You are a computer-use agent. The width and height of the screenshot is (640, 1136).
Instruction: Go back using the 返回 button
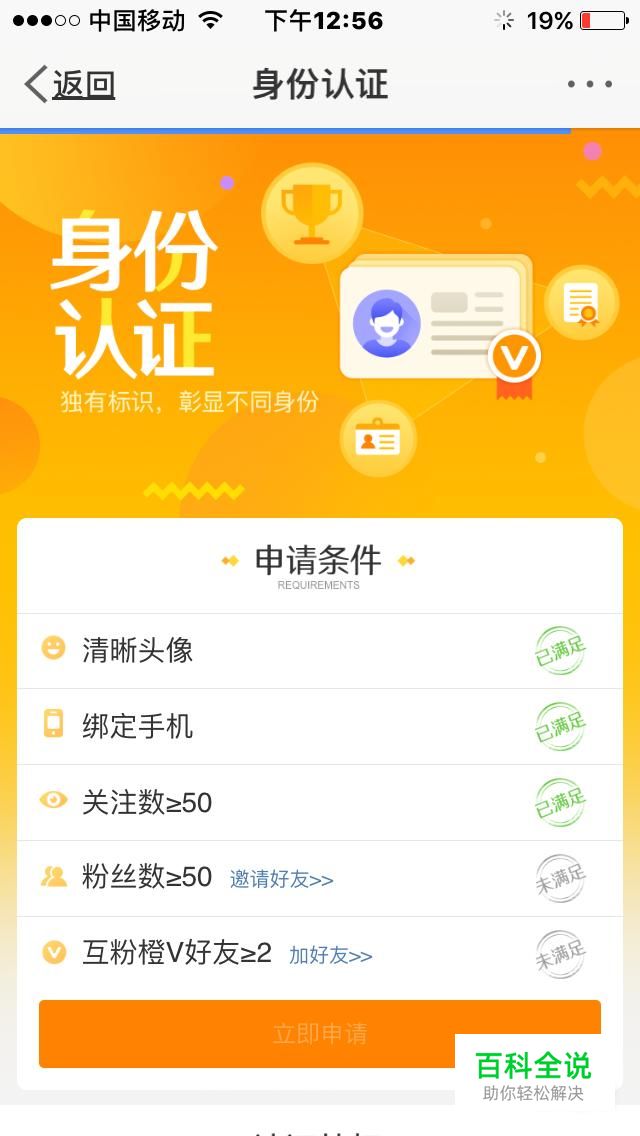70,85
